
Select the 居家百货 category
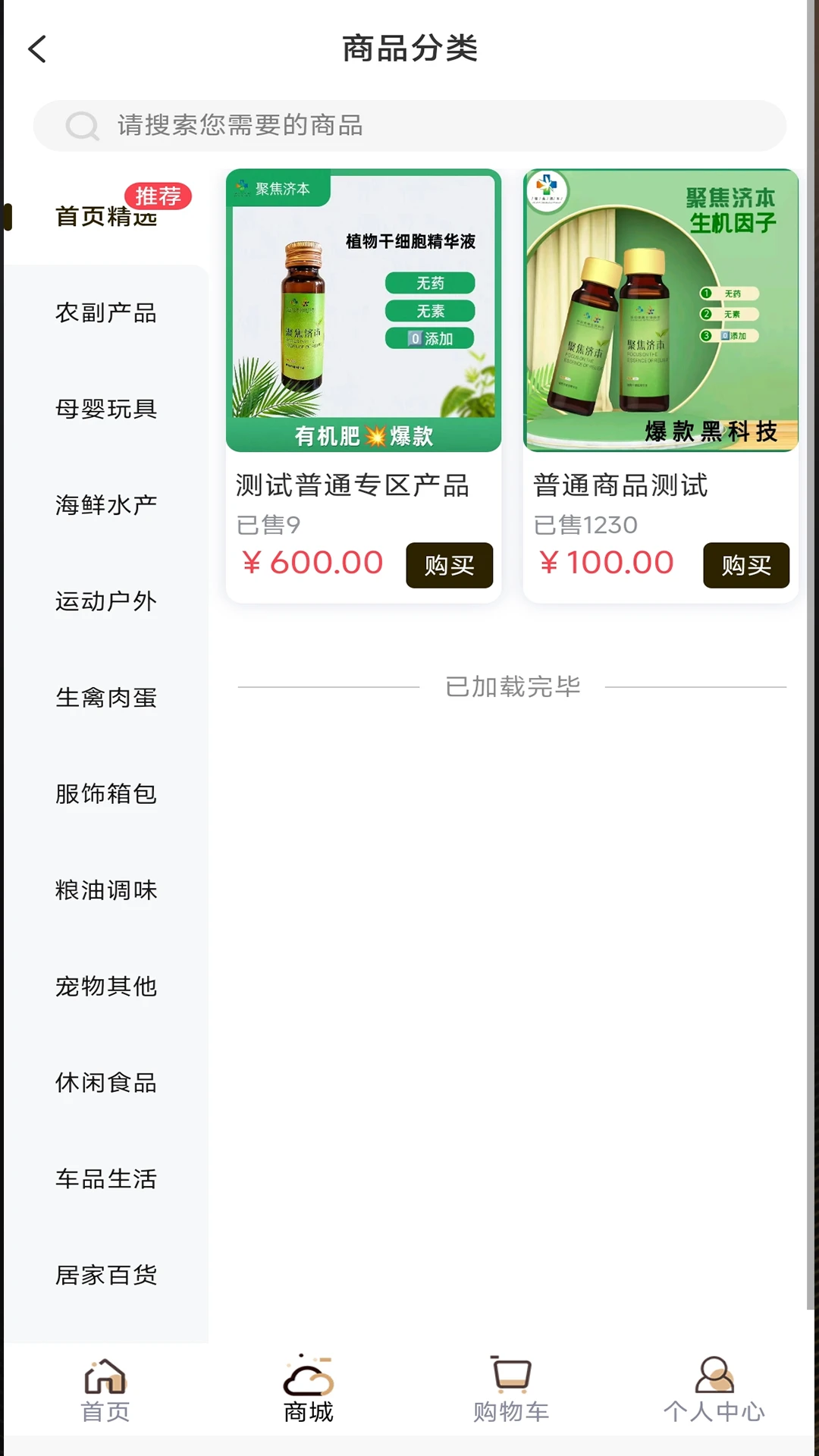click(x=106, y=1275)
